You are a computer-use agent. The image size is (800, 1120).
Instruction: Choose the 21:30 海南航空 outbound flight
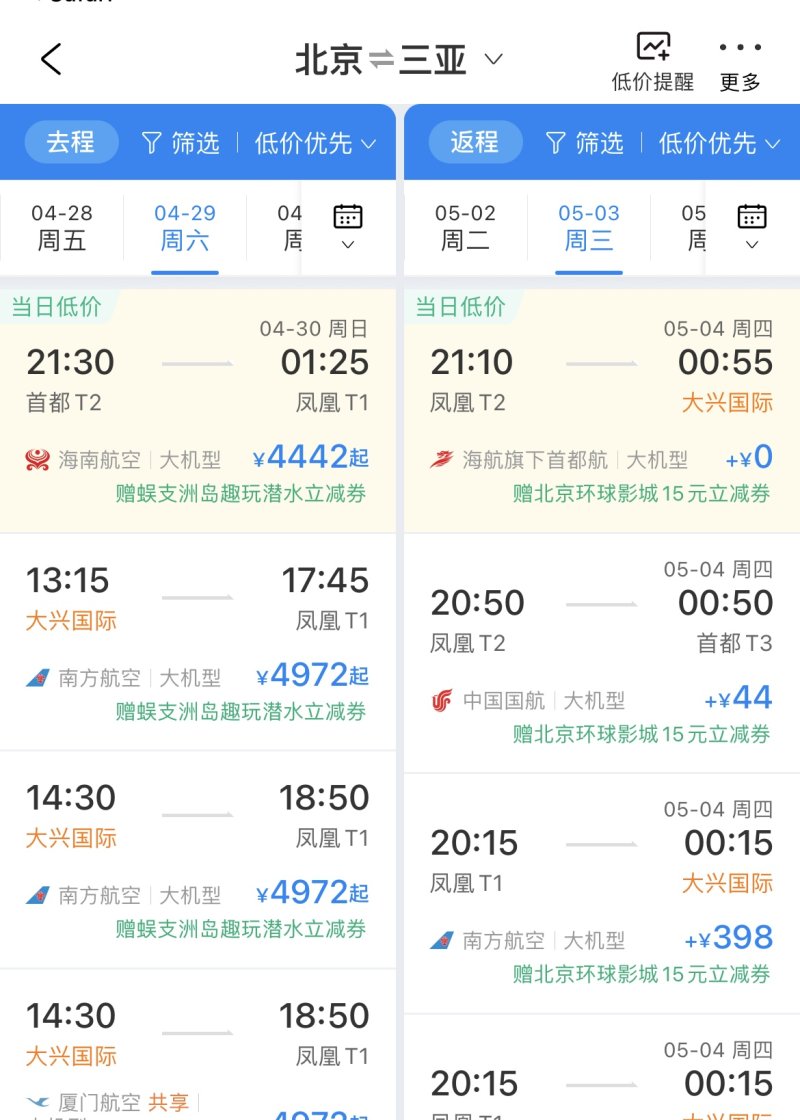(x=198, y=410)
